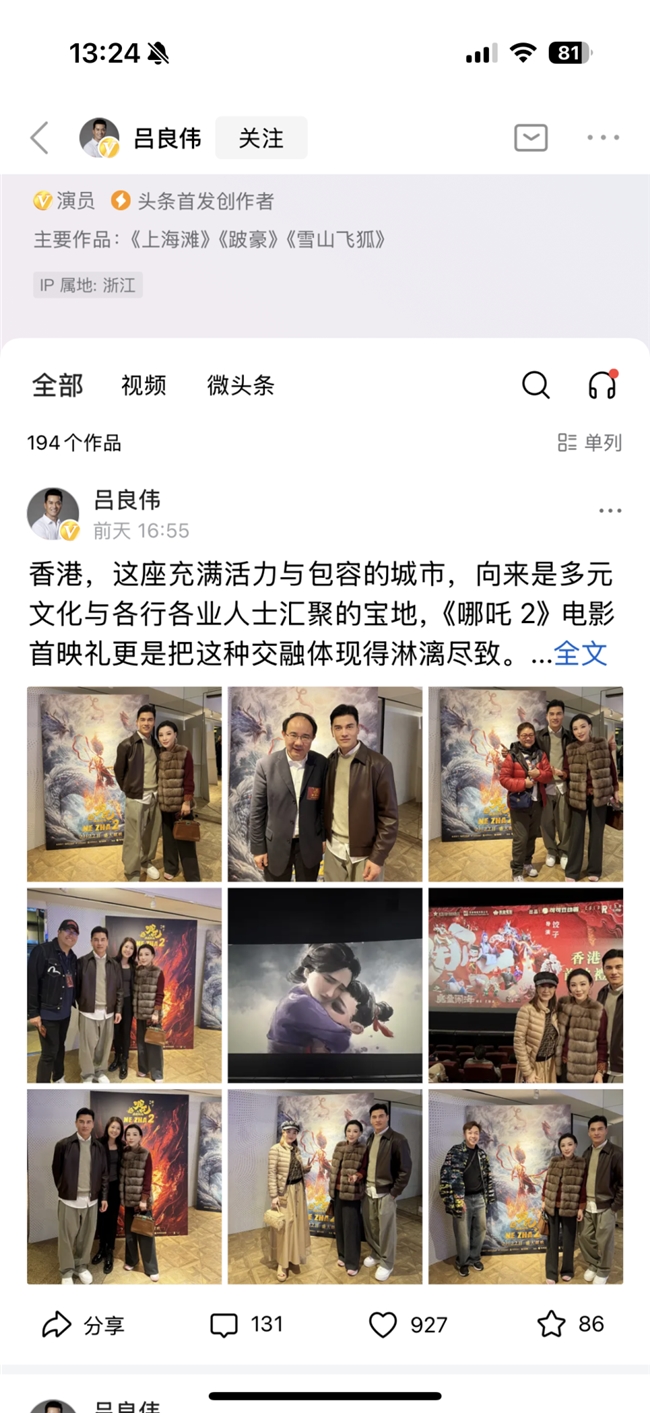Screen dimensions: 650x1413
Task: Open the overflow menu in the header
Action: click(x=603, y=138)
